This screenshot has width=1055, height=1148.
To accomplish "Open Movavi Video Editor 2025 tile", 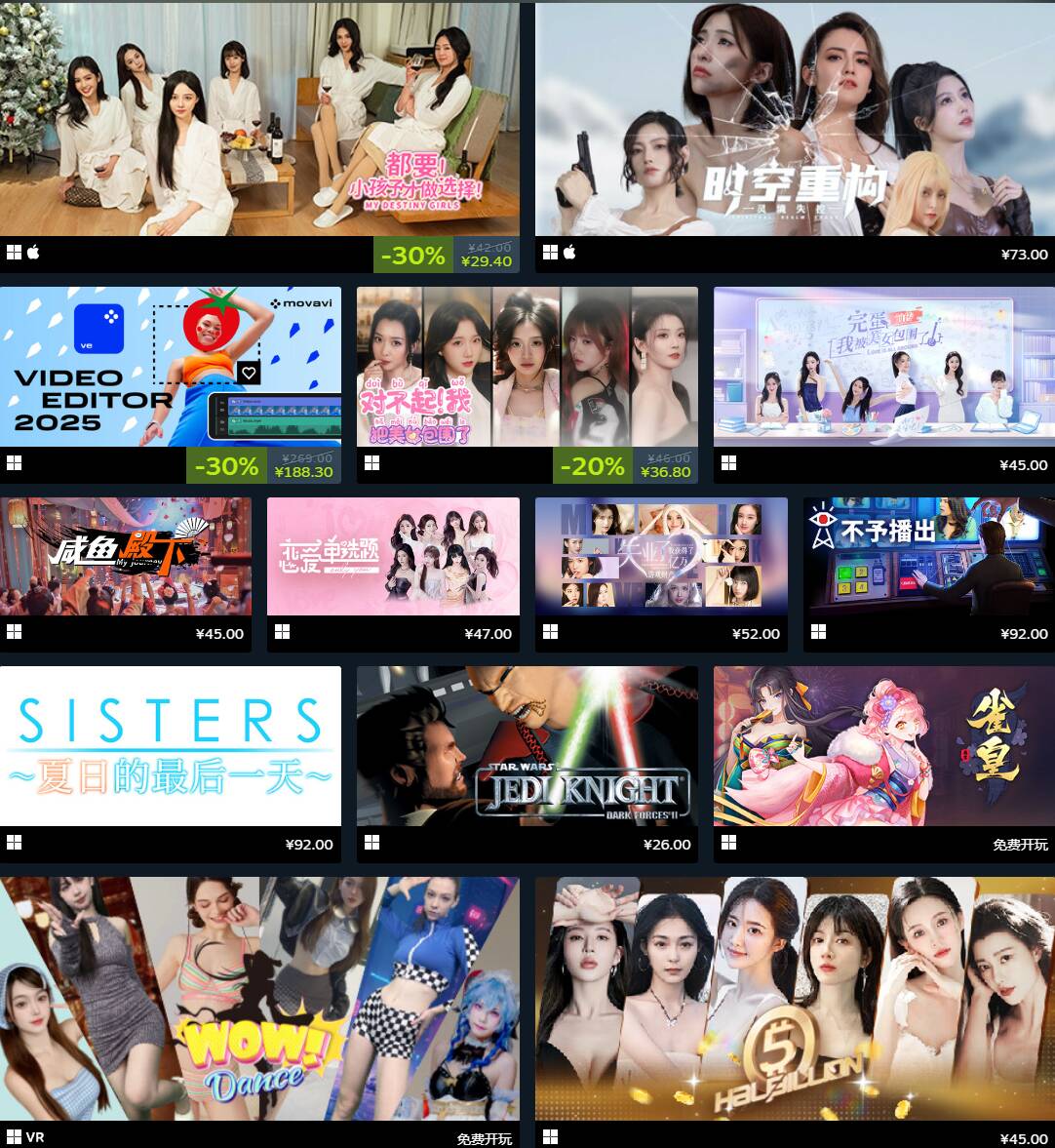I will pos(171,367).
